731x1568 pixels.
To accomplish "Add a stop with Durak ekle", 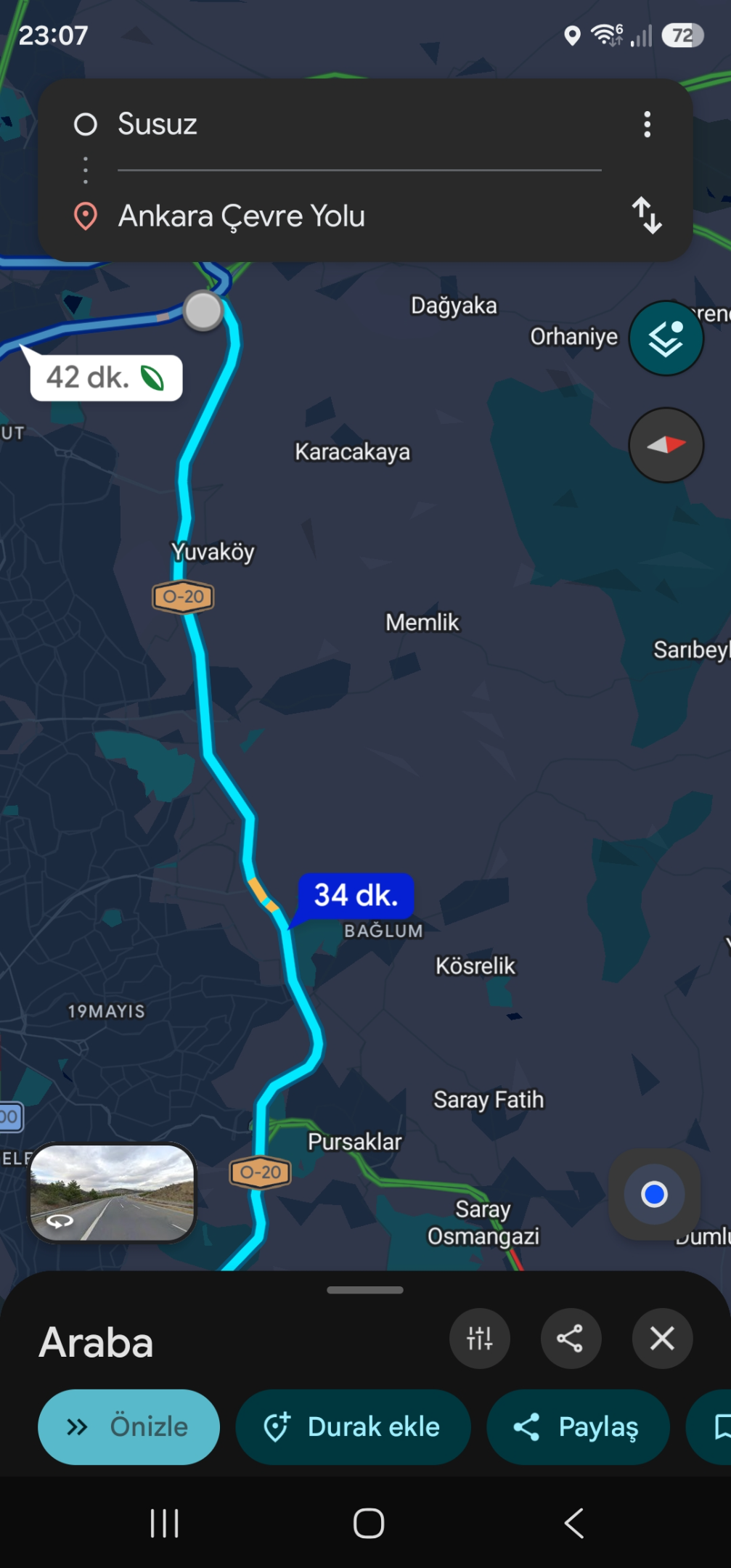I will (x=353, y=1427).
